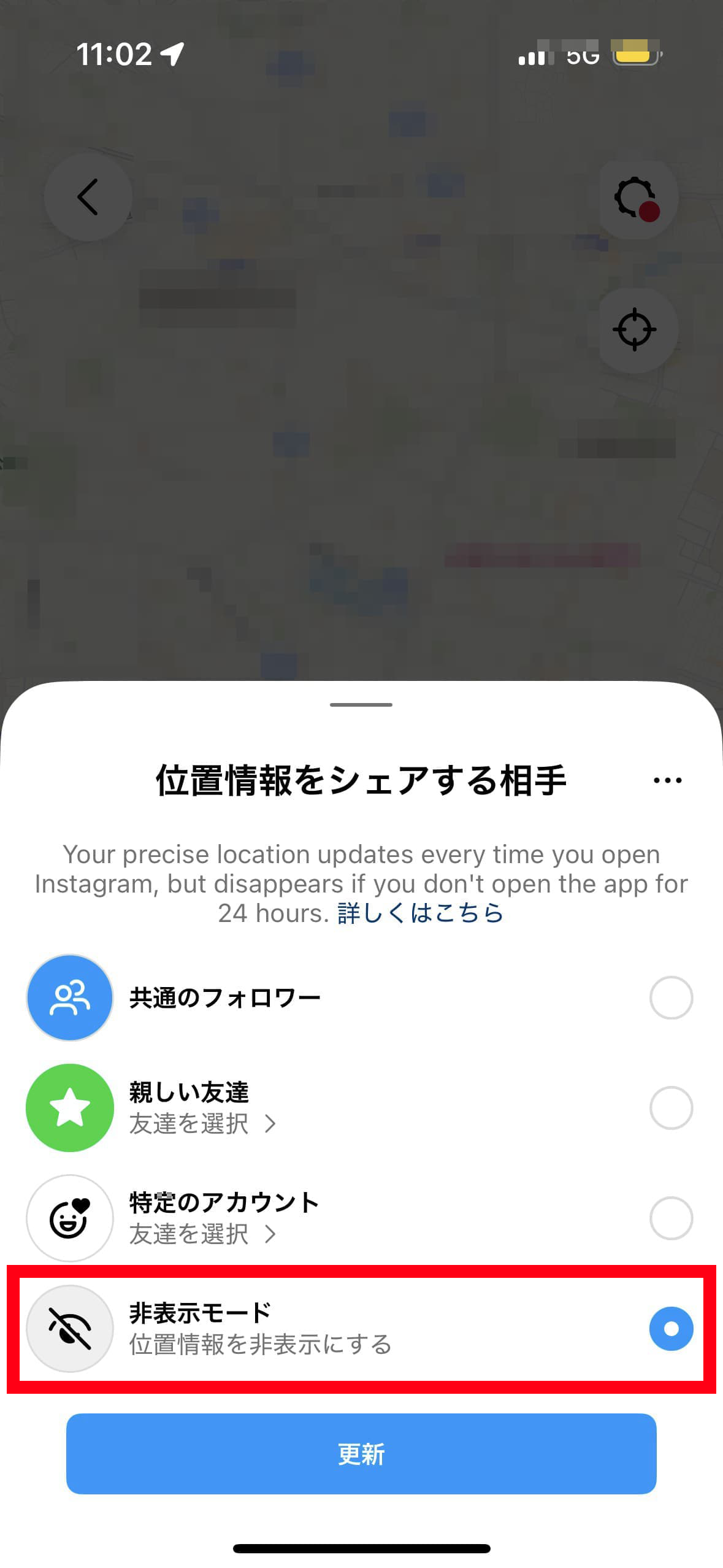Open the three-dot more options
This screenshot has height=1568, width=723.
point(667,780)
